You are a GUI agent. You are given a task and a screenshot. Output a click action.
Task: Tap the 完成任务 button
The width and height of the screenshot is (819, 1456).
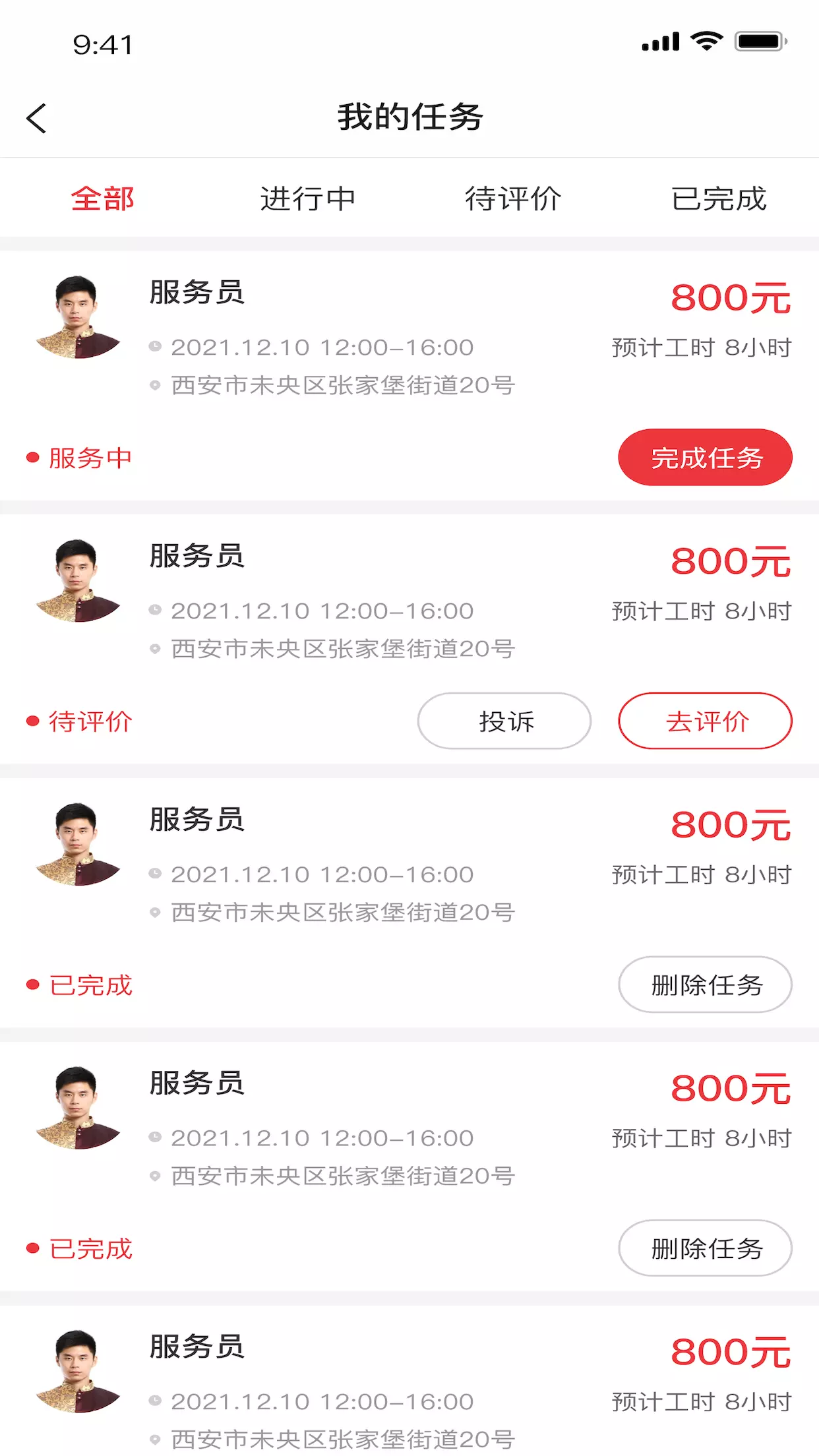click(x=705, y=458)
